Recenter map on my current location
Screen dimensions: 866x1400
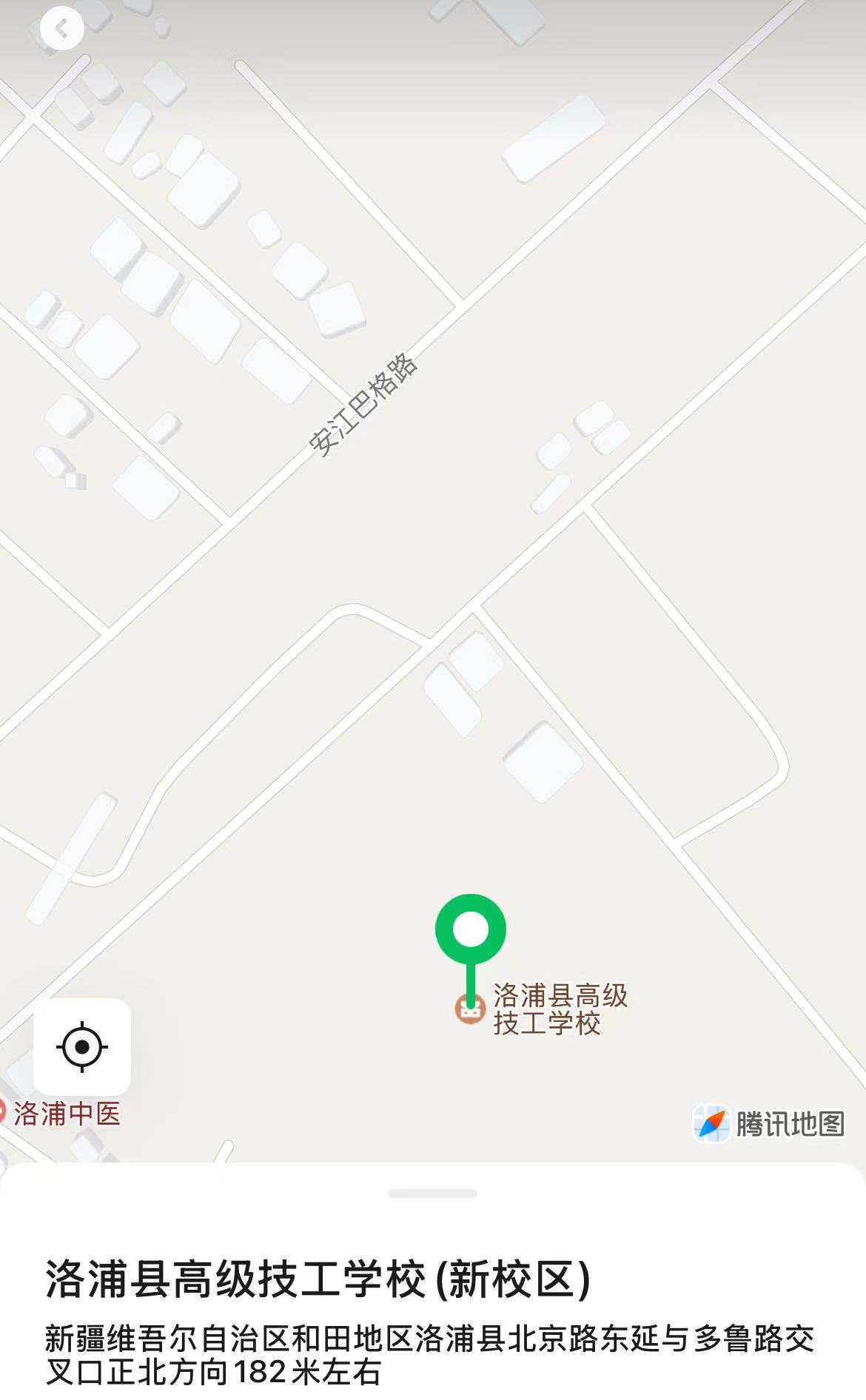click(82, 1046)
